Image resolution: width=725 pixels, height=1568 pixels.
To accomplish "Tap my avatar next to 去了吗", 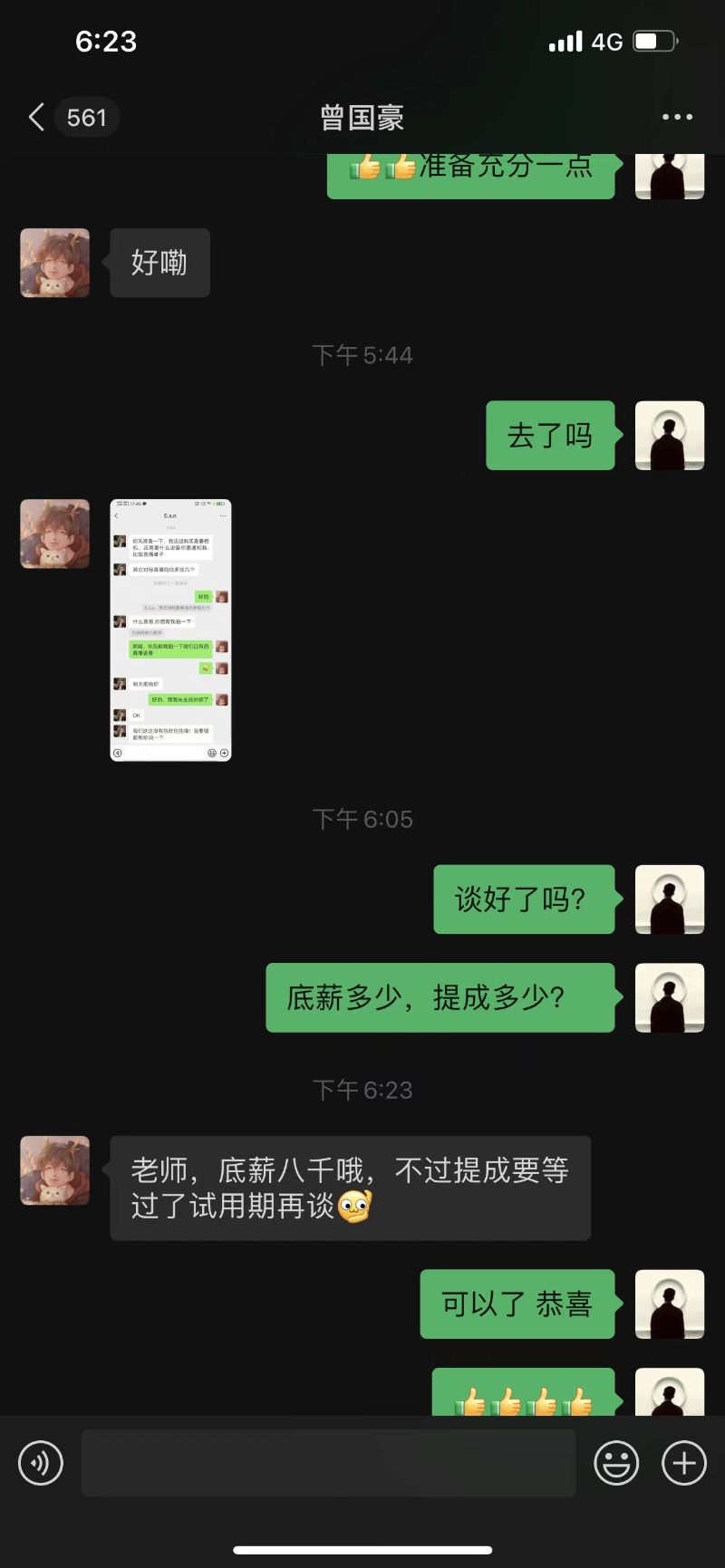I will [x=670, y=436].
